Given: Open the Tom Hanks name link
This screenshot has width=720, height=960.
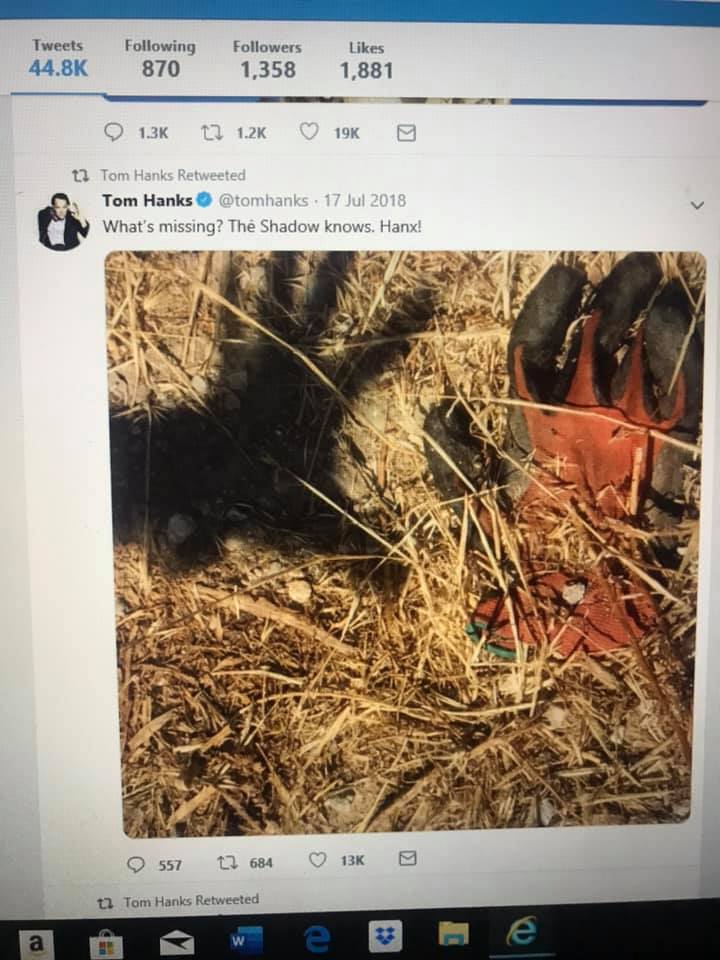Looking at the screenshot, I should click(x=147, y=200).
